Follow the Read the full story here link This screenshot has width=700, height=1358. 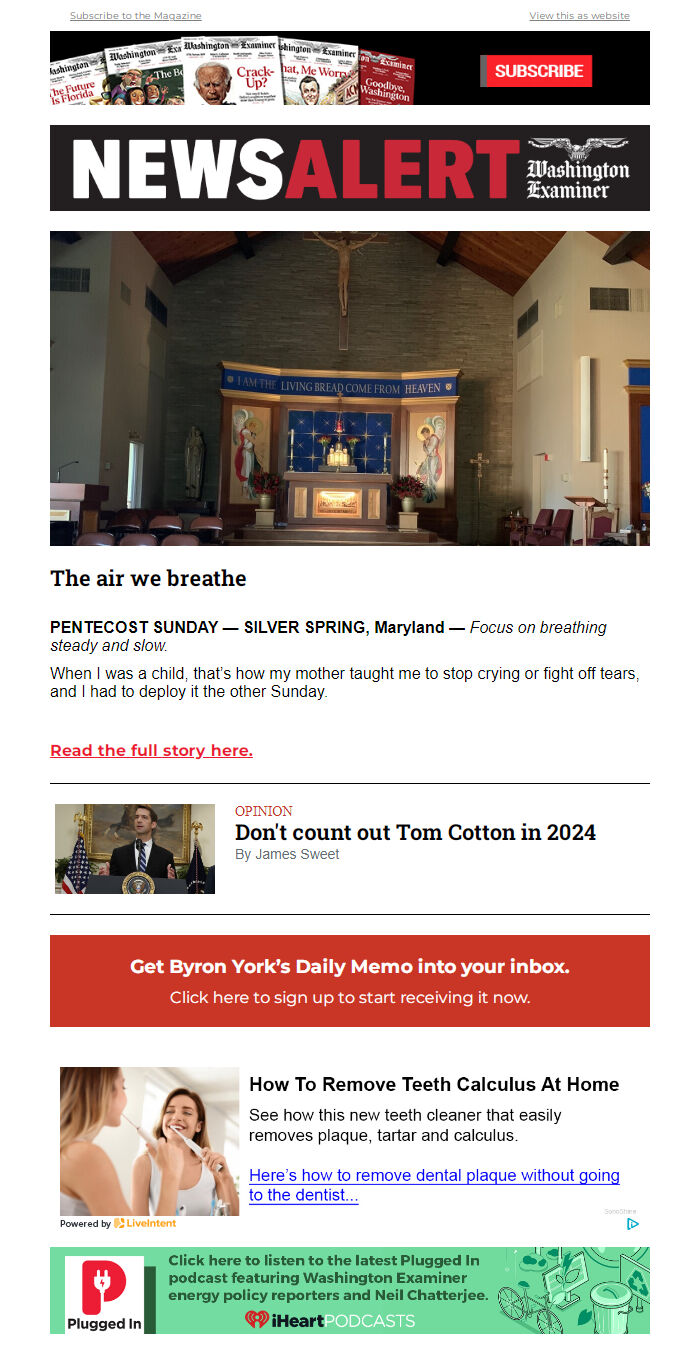(x=151, y=751)
